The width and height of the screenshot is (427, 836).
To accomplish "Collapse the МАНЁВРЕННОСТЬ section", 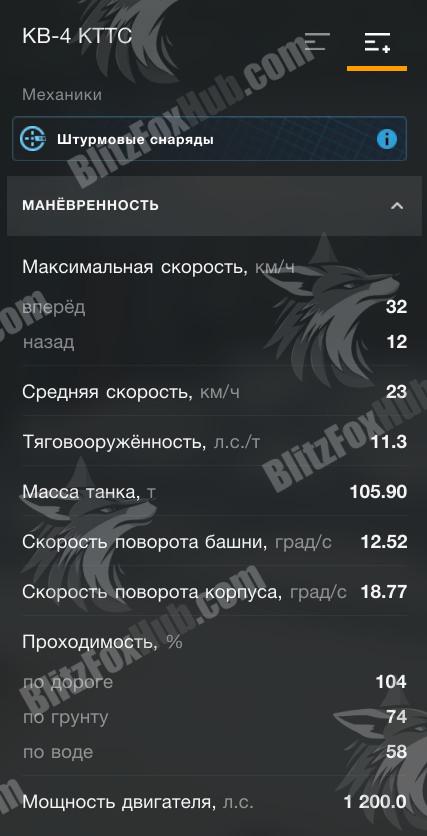I will click(397, 205).
